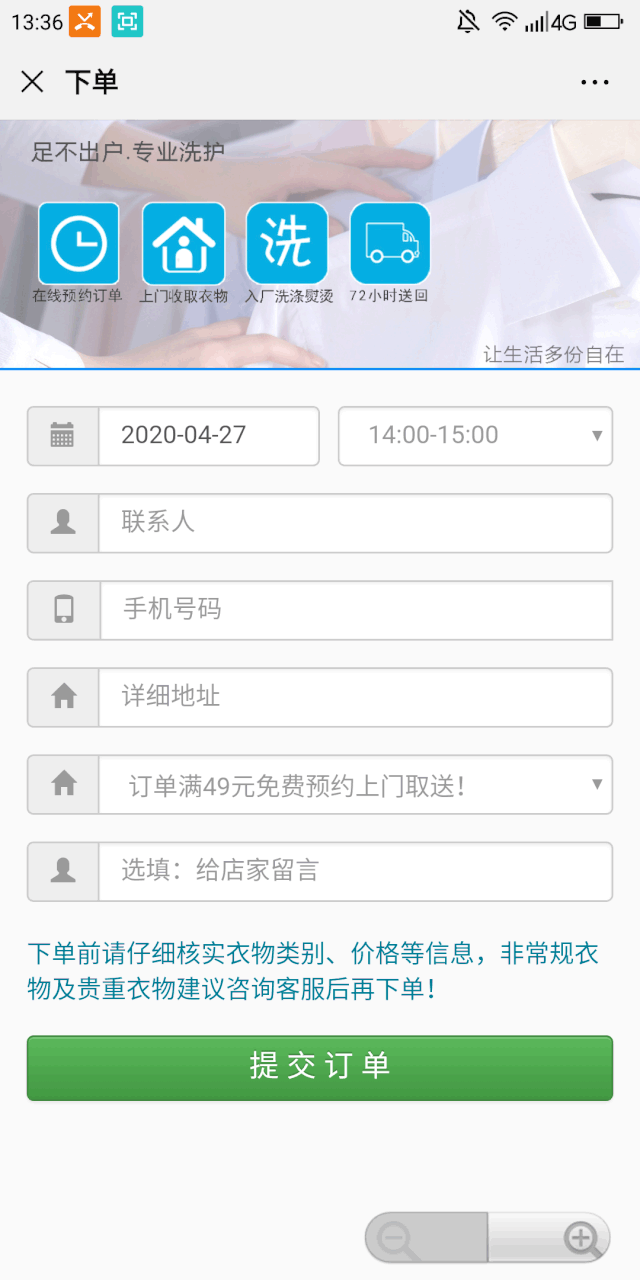Close the 下单 page with the X
This screenshot has height=1280, width=640.
(x=32, y=82)
